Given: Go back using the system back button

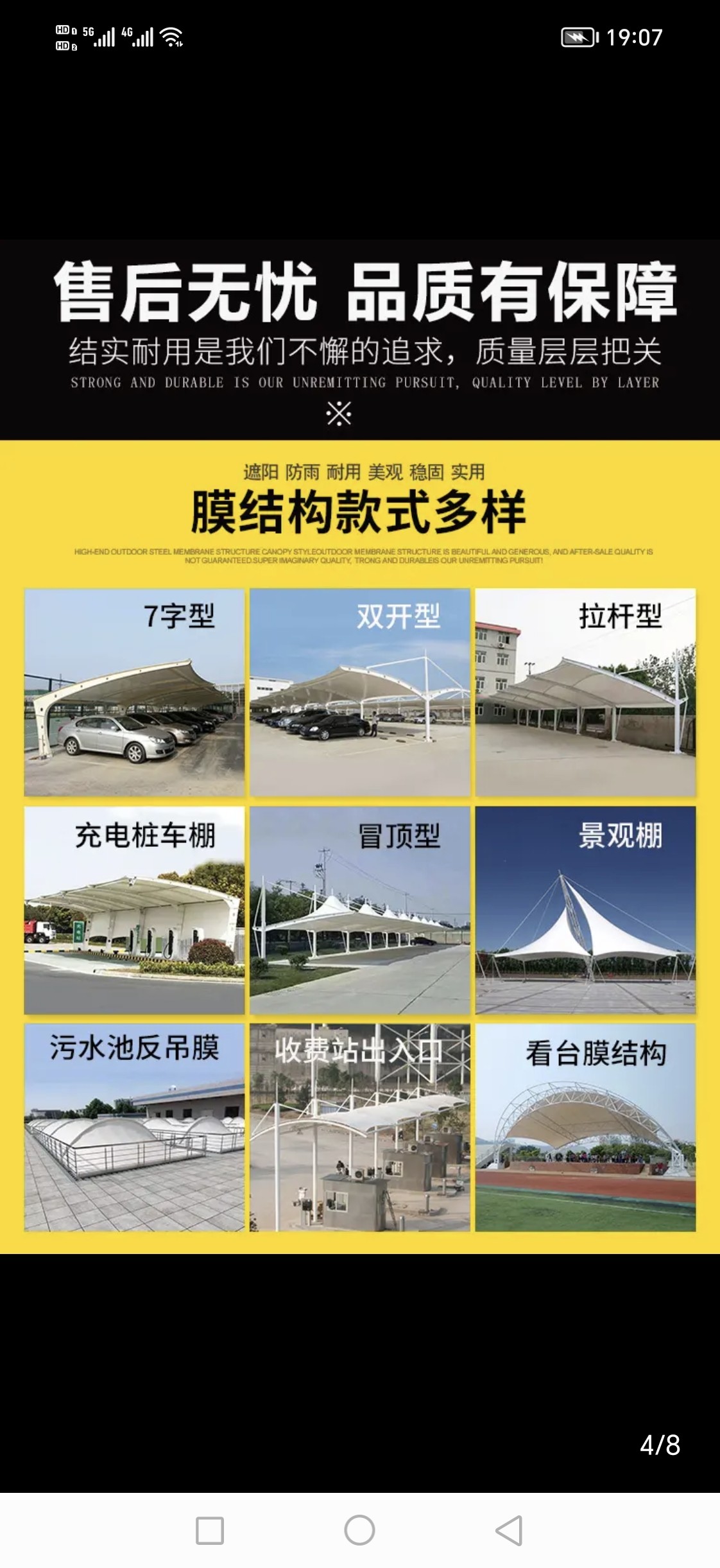Looking at the screenshot, I should [510, 1531].
